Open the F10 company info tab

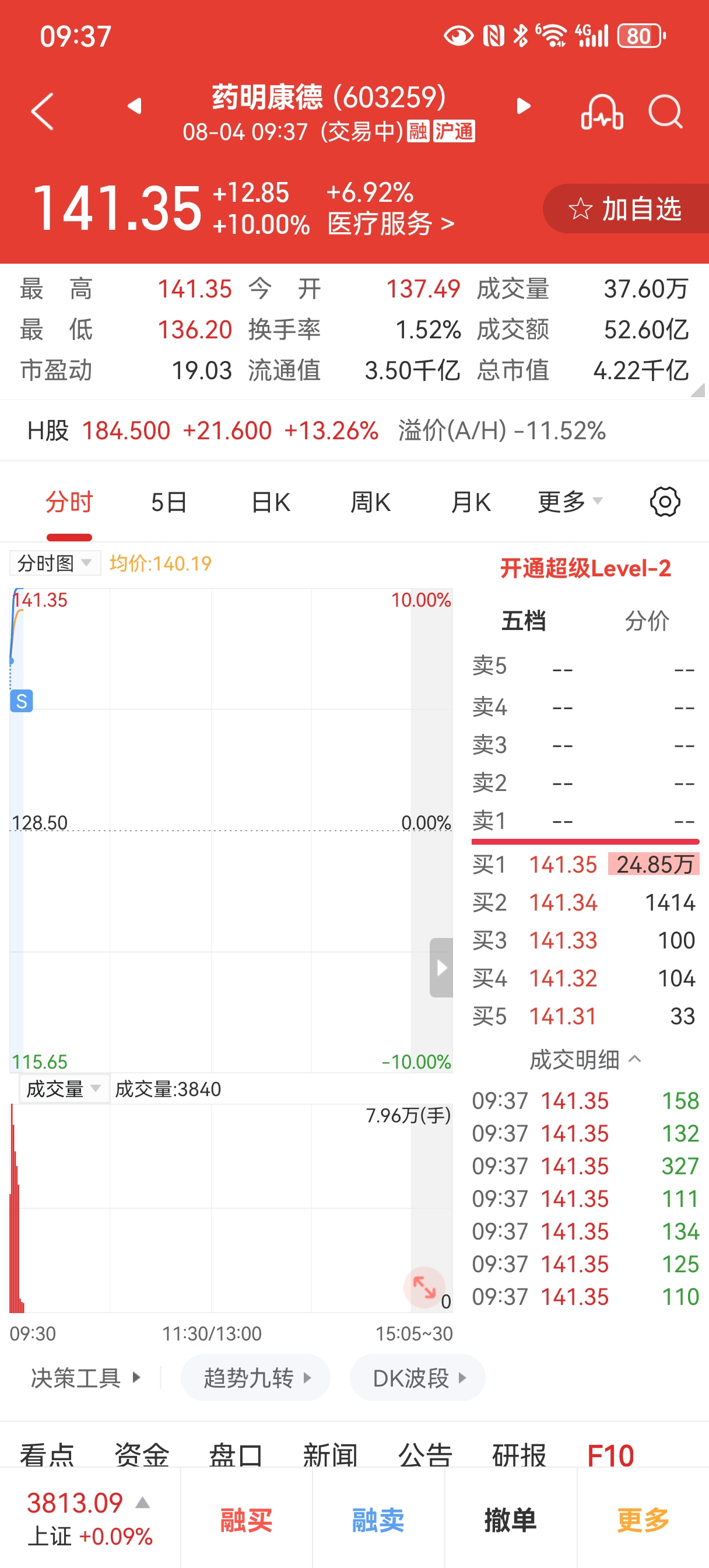click(x=610, y=1455)
